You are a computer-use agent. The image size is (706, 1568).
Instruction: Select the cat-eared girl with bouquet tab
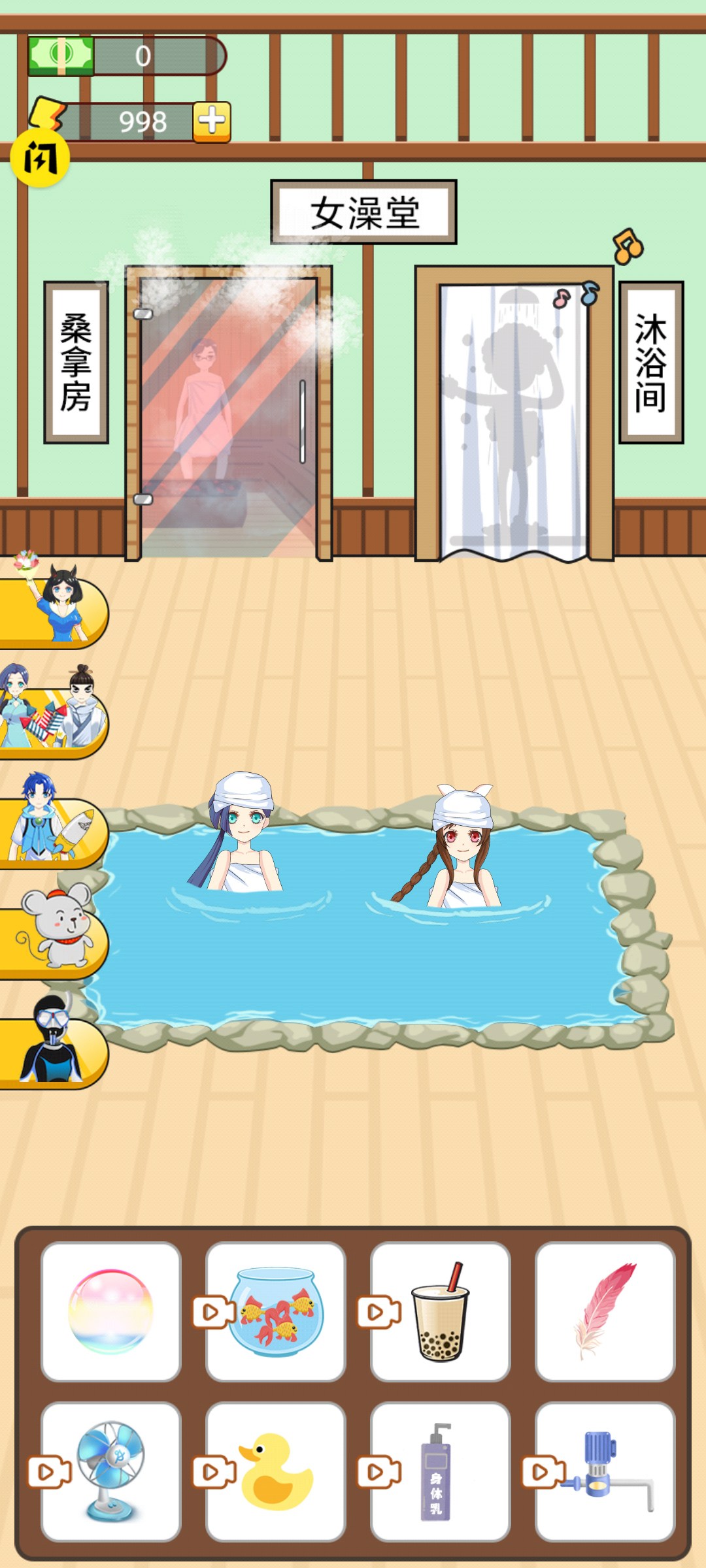click(x=56, y=608)
